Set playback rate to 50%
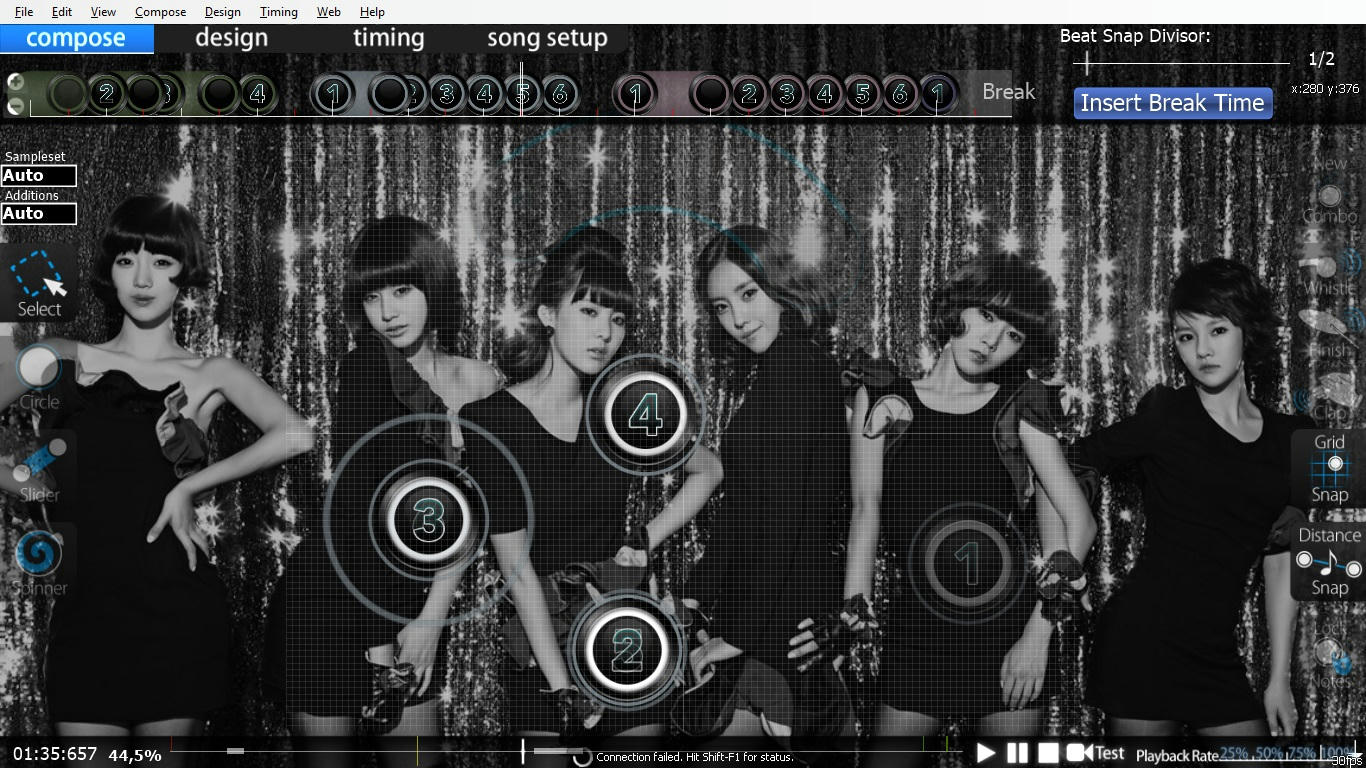 [1269, 753]
